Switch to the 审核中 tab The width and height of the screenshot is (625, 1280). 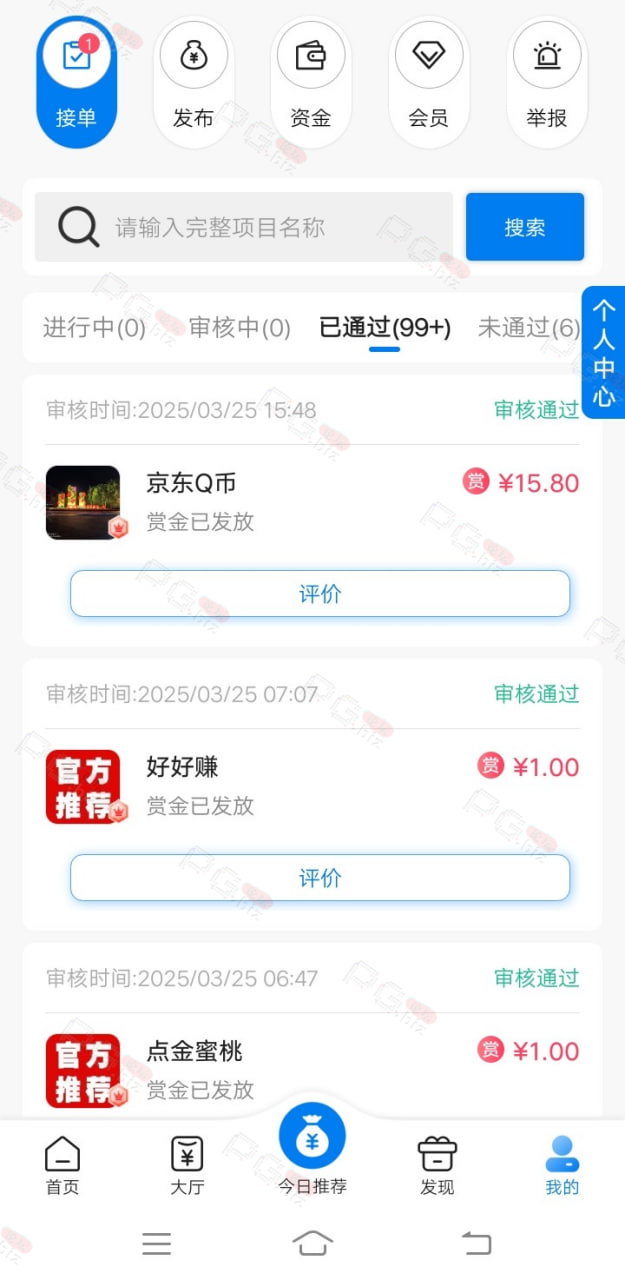pos(240,327)
